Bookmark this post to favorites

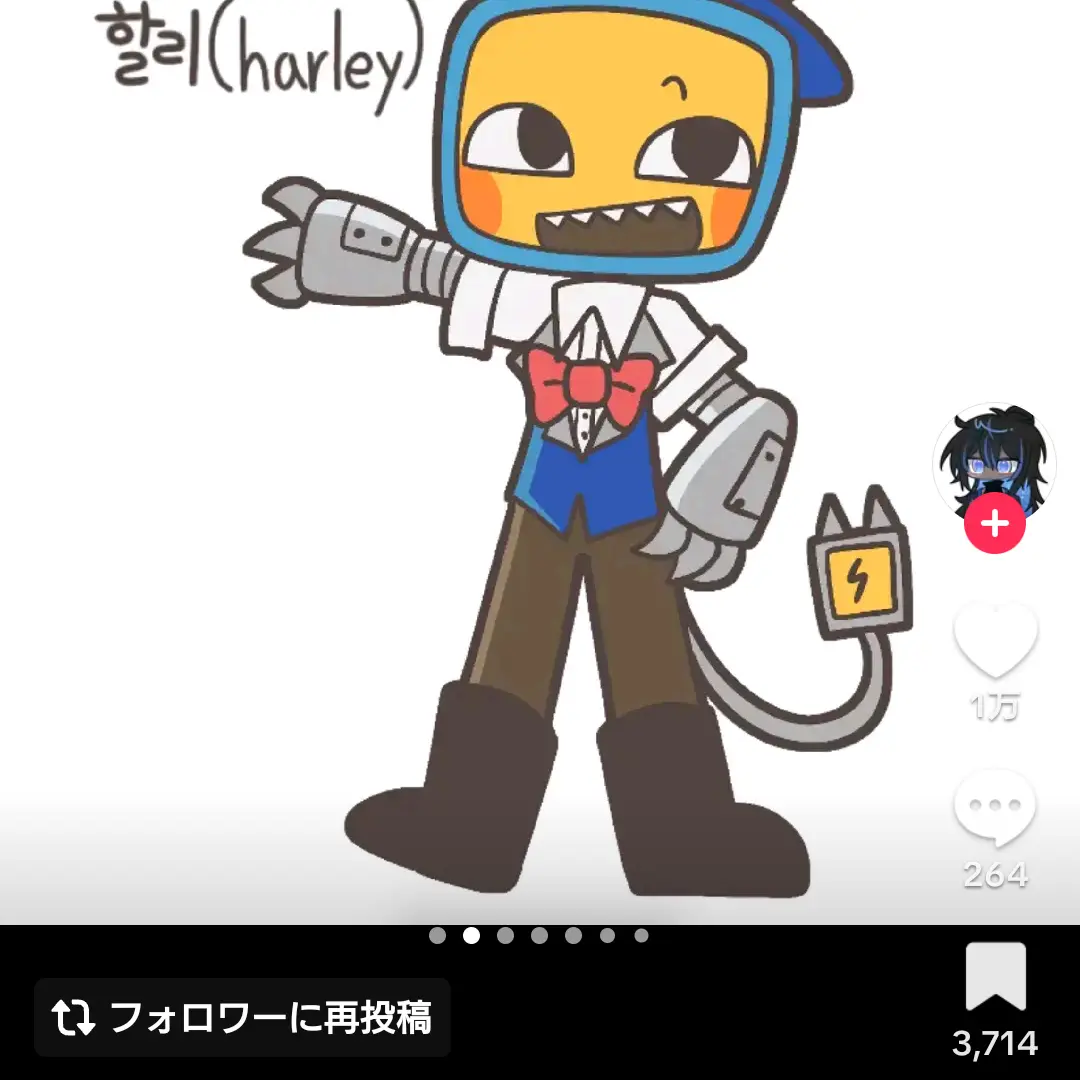[995, 977]
